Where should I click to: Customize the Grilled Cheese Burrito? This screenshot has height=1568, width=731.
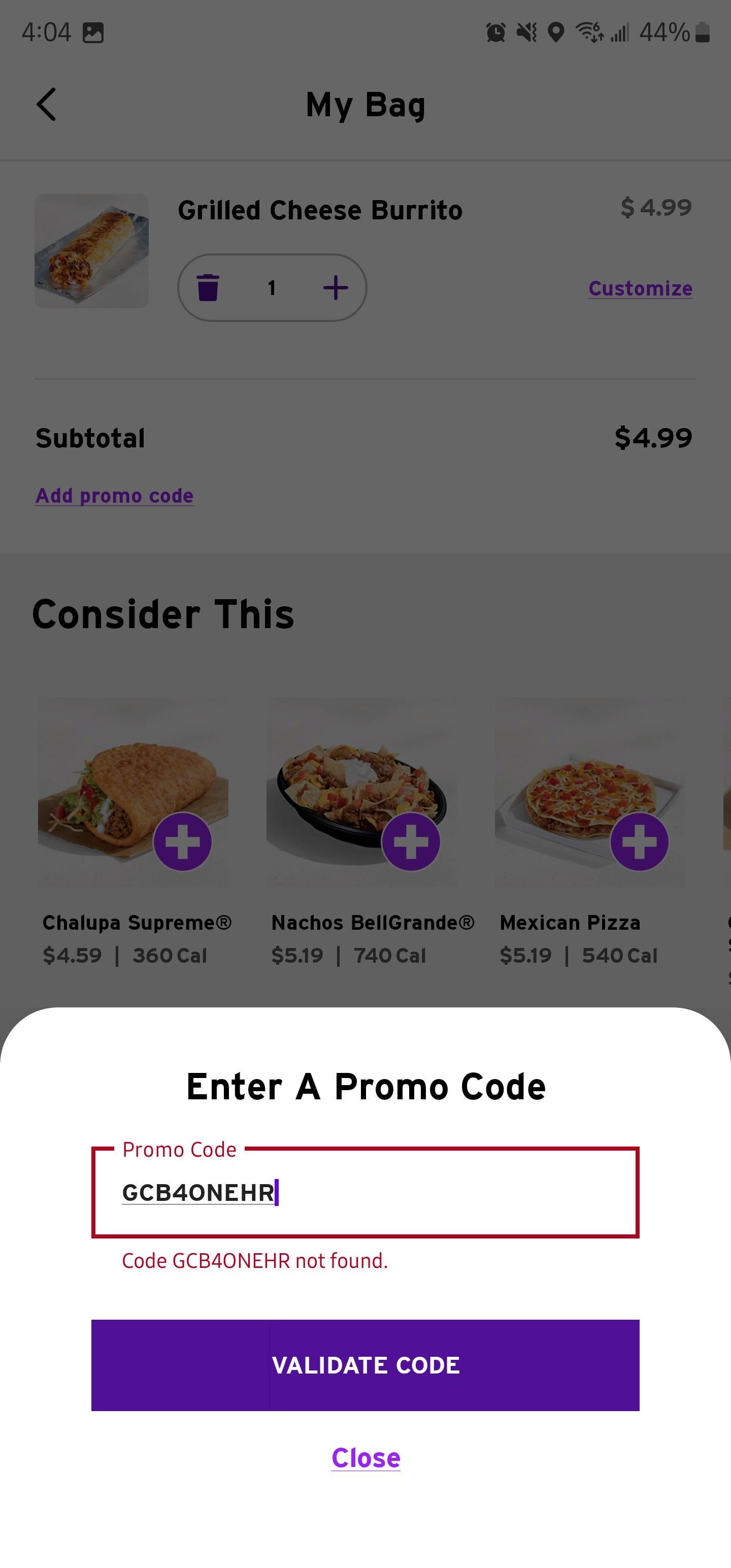click(640, 288)
